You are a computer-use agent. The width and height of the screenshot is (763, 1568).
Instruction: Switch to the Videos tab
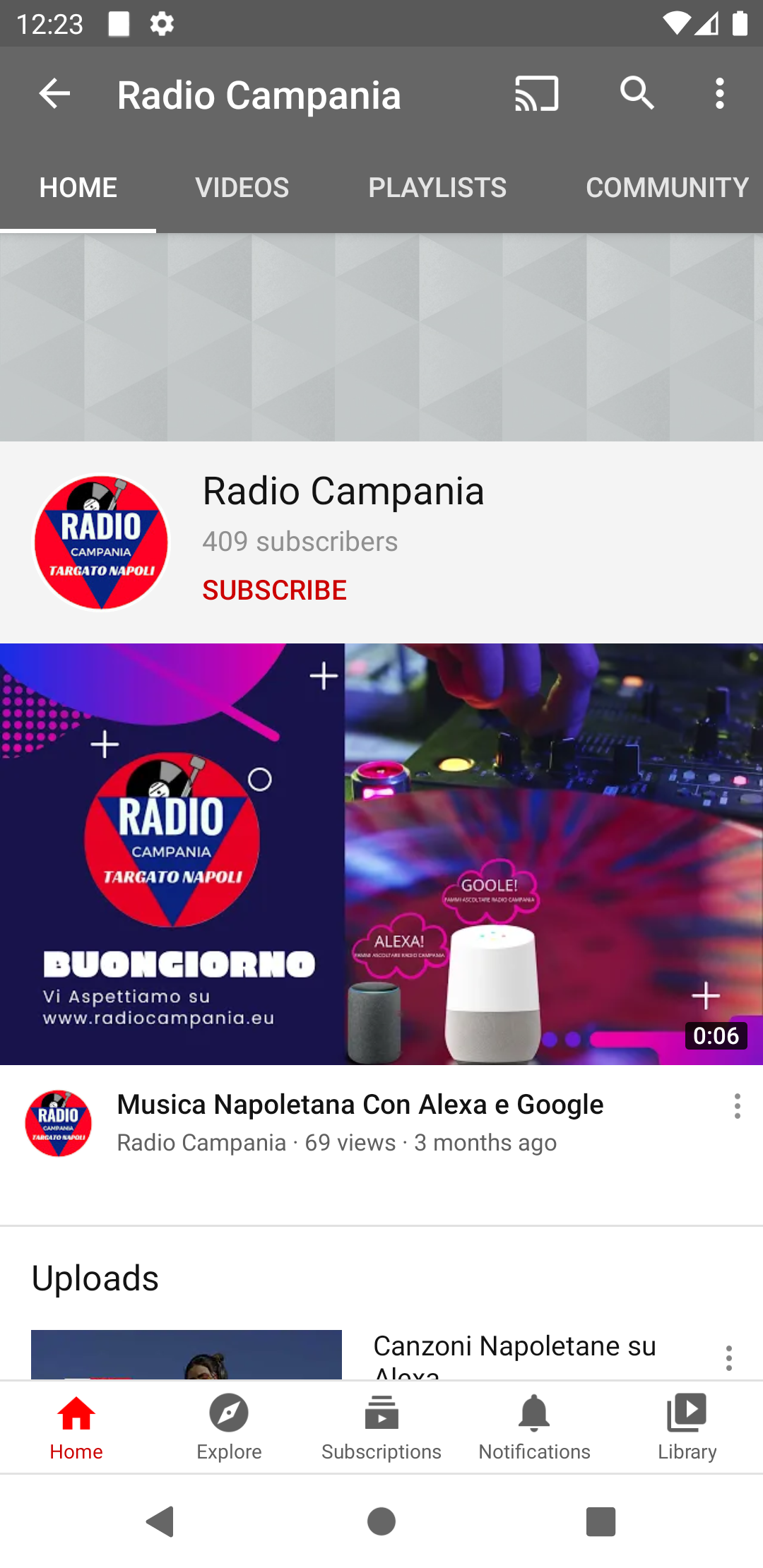(x=242, y=188)
